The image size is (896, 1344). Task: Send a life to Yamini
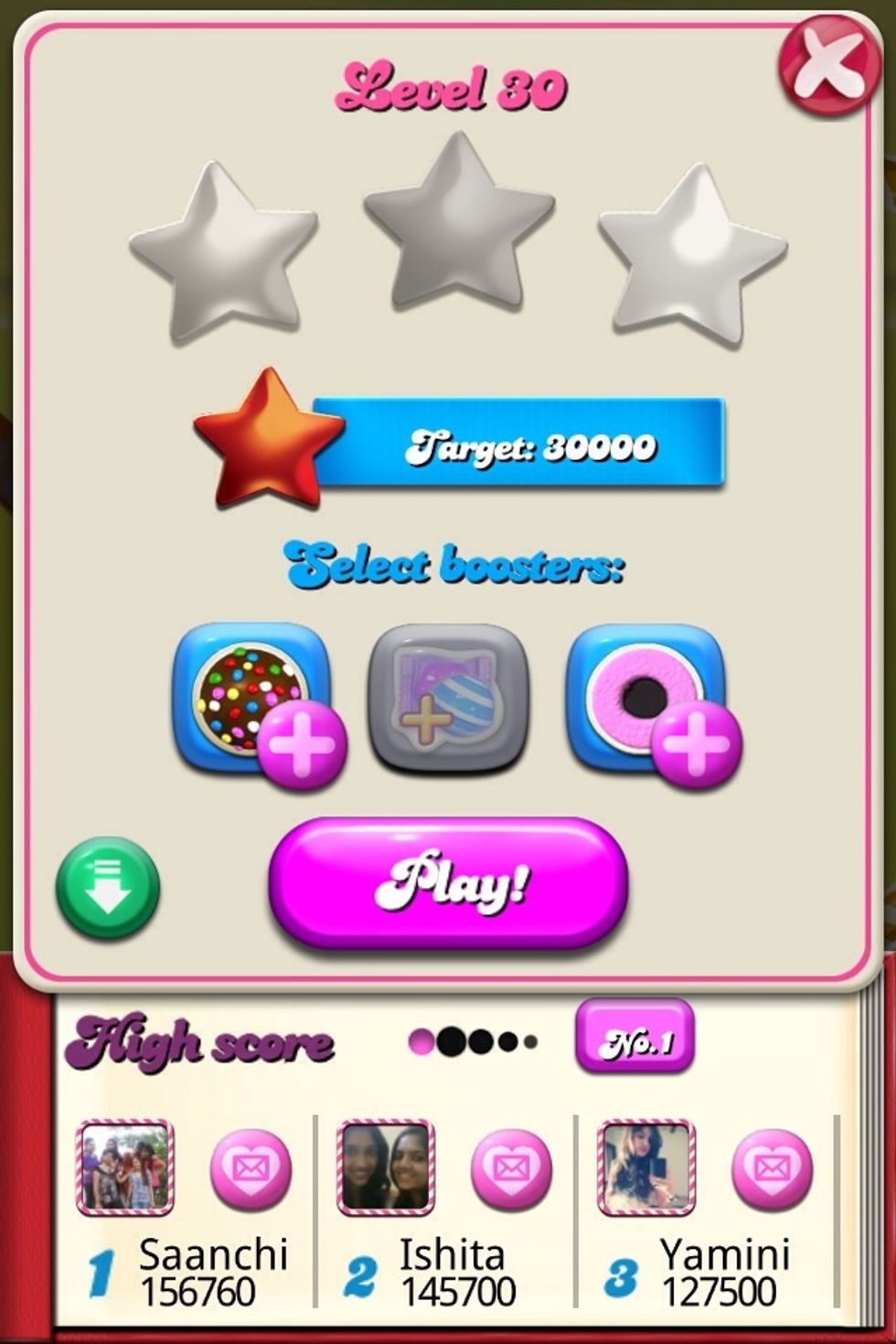click(771, 1168)
